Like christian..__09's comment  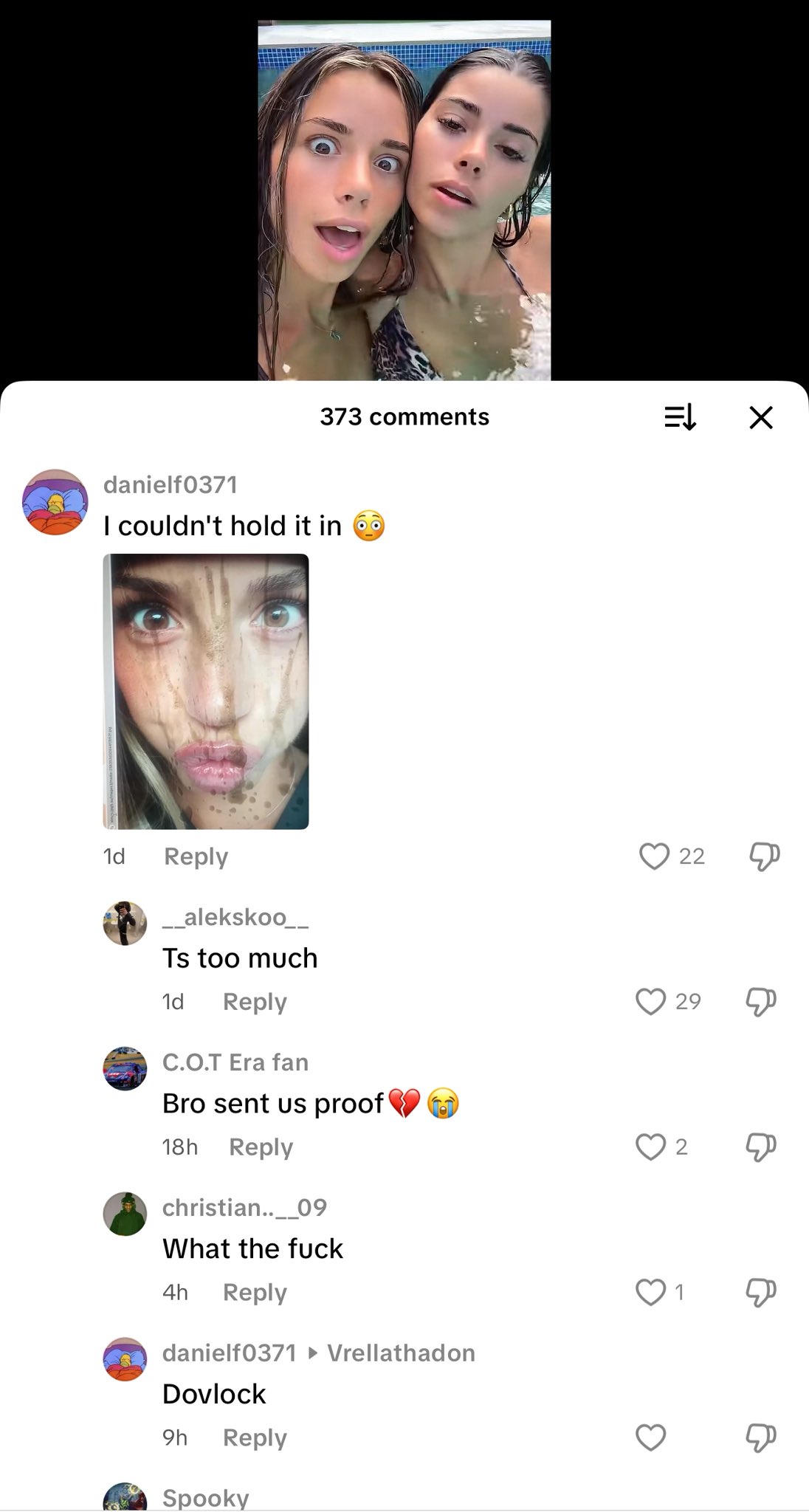tap(651, 1293)
